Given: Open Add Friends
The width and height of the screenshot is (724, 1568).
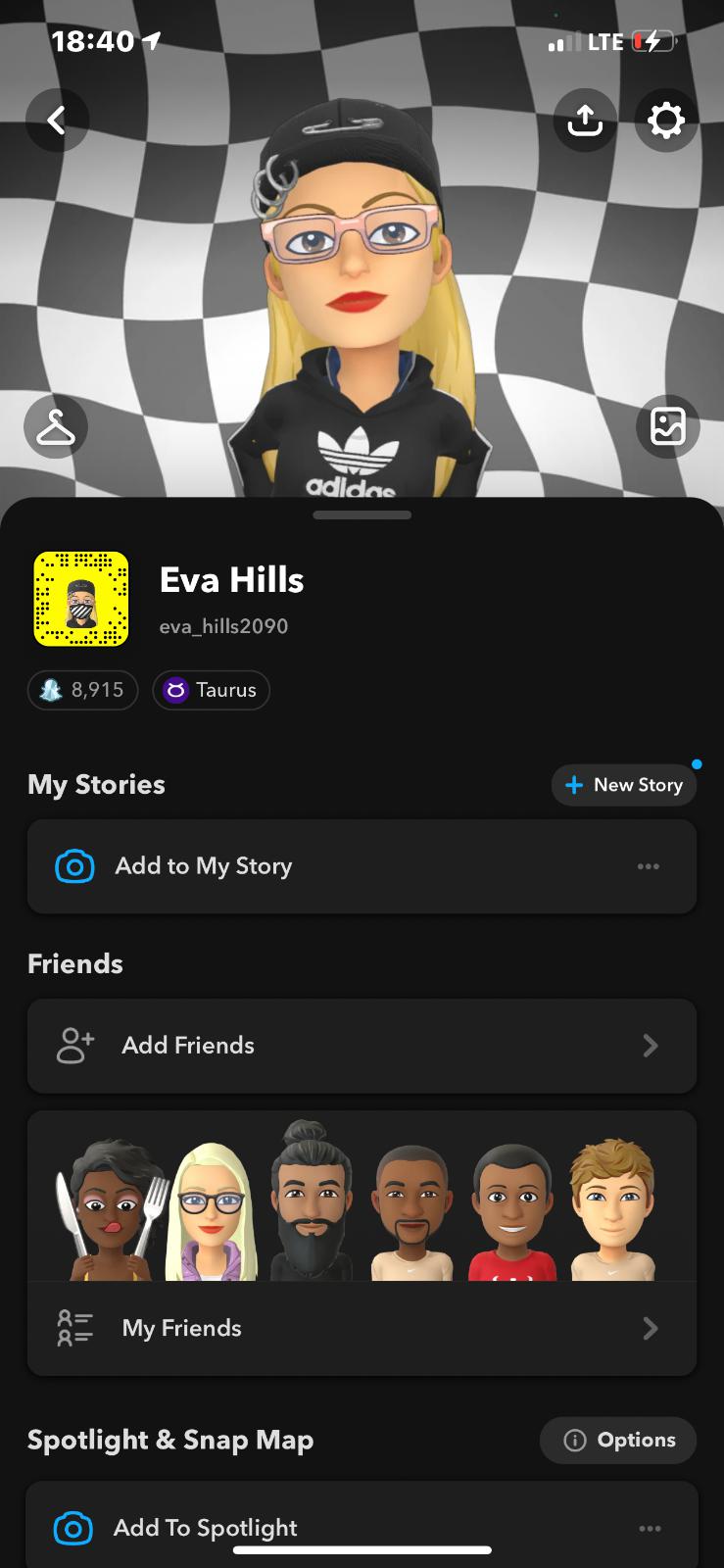Looking at the screenshot, I should pos(362,1046).
